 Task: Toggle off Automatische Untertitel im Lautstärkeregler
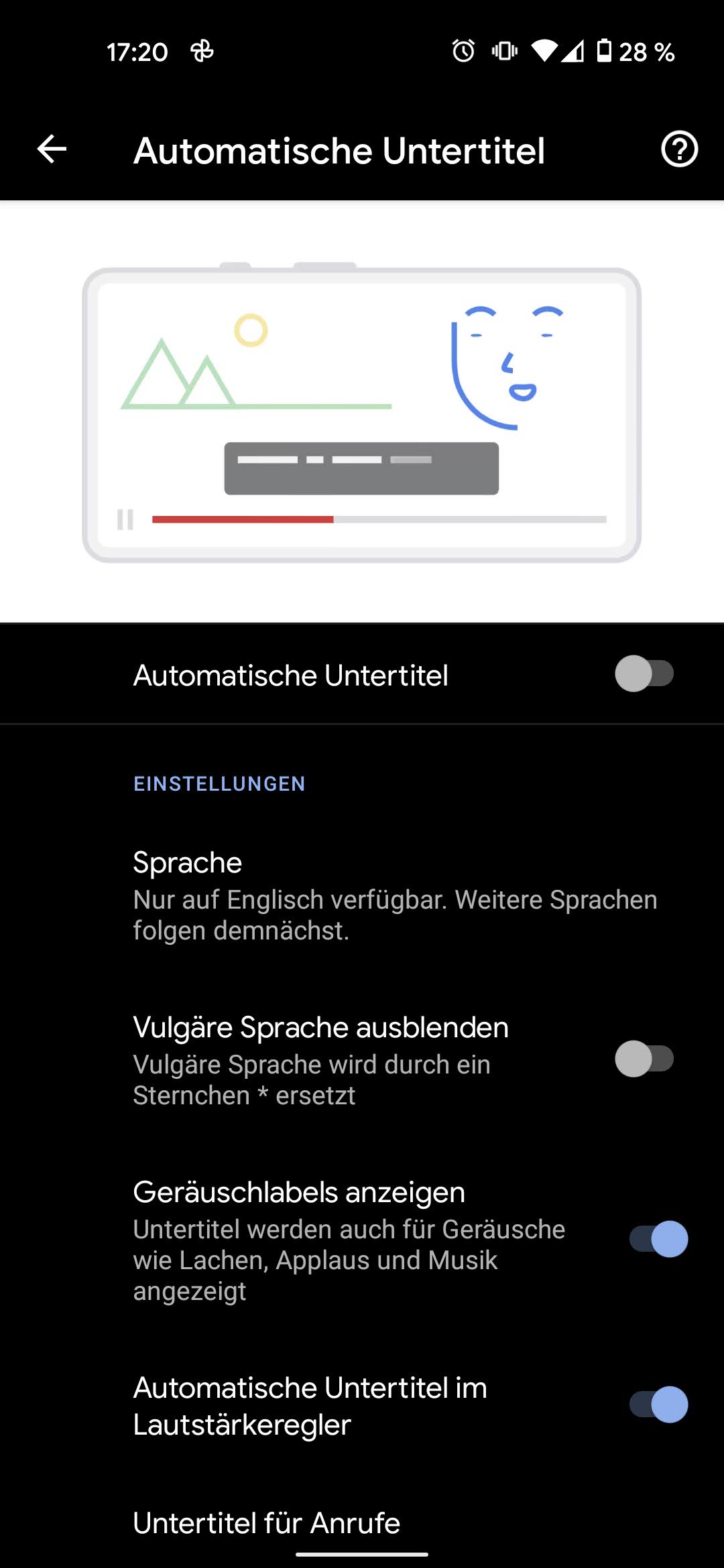tap(658, 1404)
